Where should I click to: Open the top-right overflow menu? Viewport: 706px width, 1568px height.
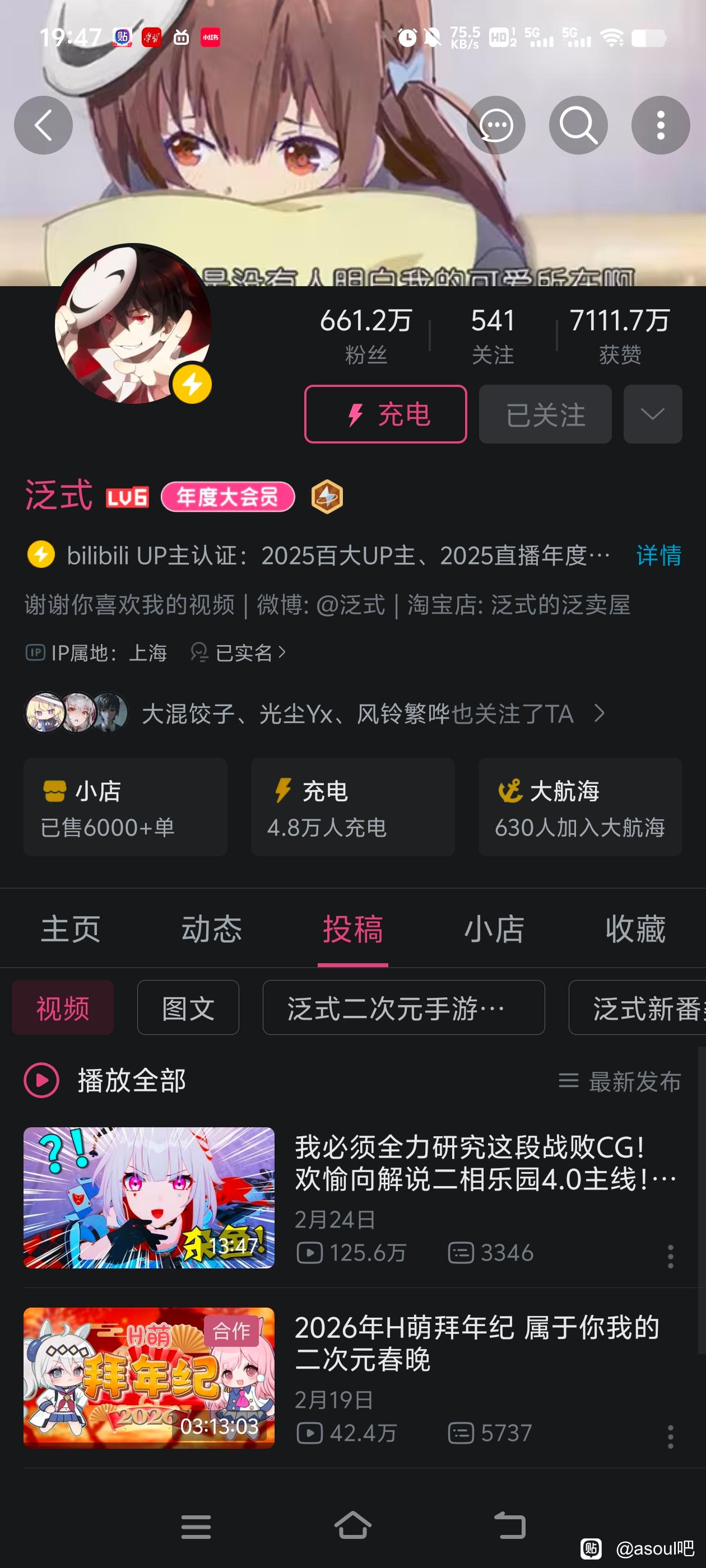(x=660, y=125)
